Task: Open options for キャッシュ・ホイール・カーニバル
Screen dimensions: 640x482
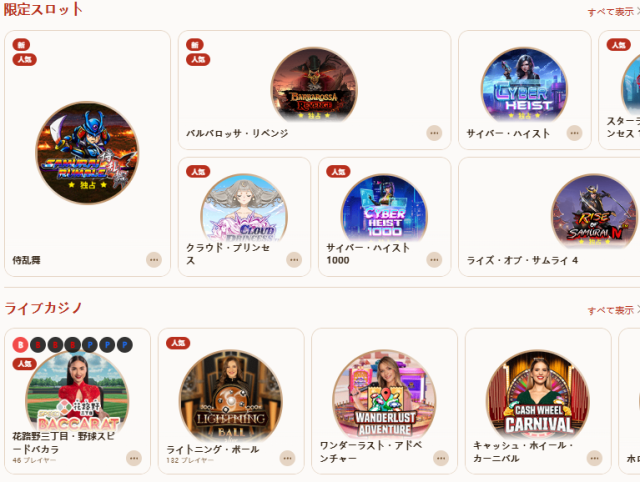Action: [595, 458]
